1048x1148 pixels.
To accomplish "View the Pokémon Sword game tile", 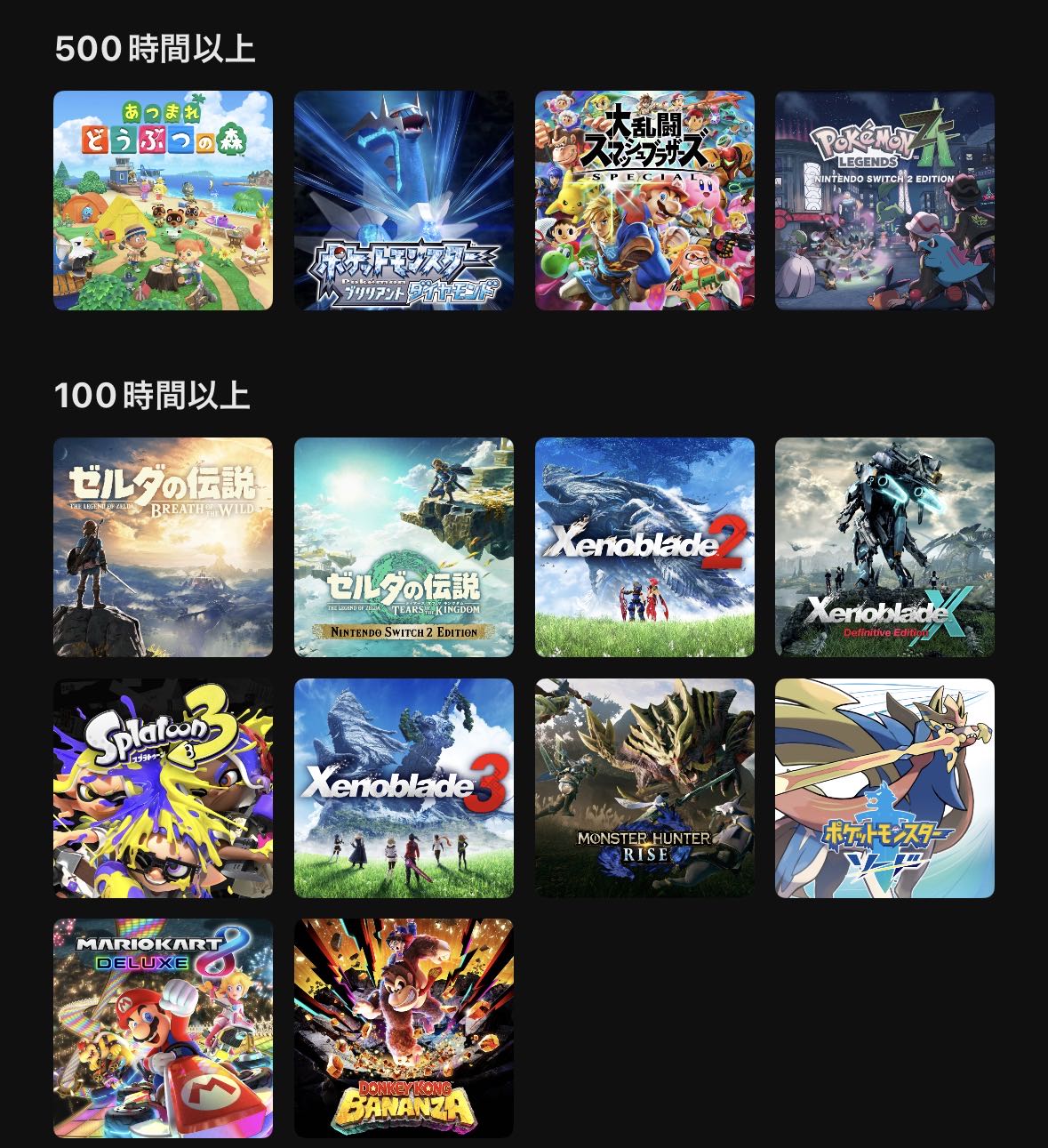I will point(884,788).
